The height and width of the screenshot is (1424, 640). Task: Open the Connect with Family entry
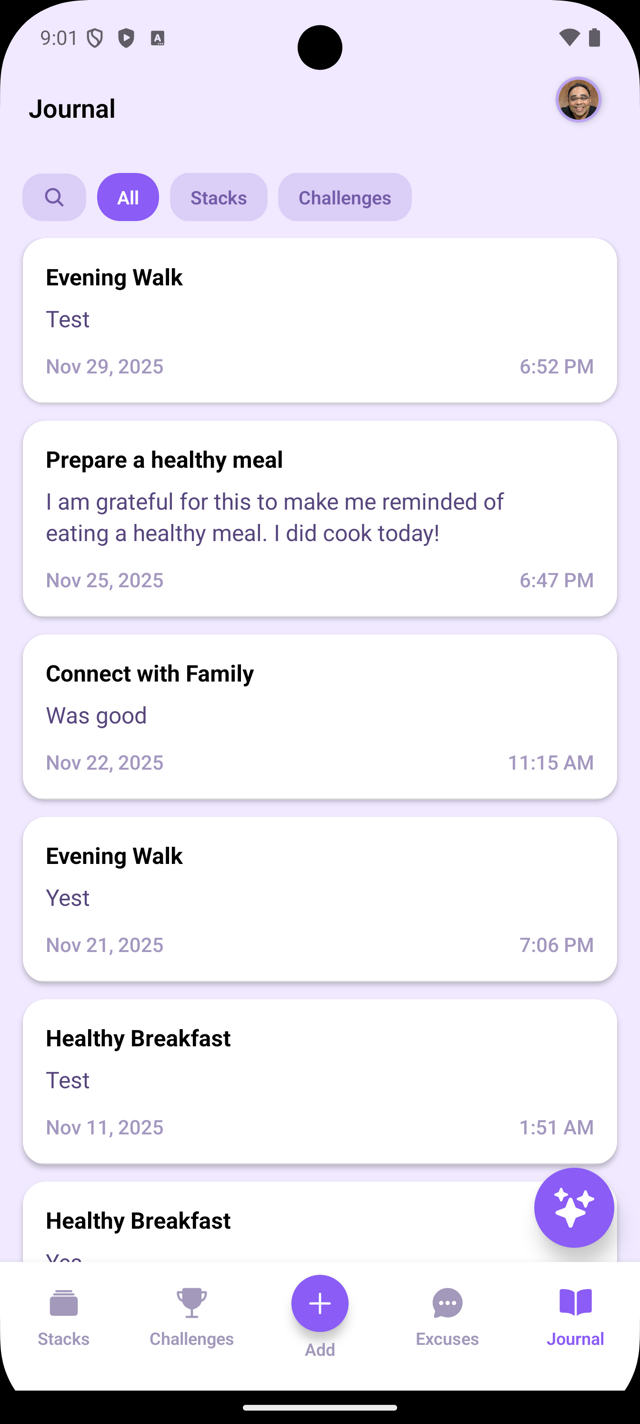[x=320, y=716]
